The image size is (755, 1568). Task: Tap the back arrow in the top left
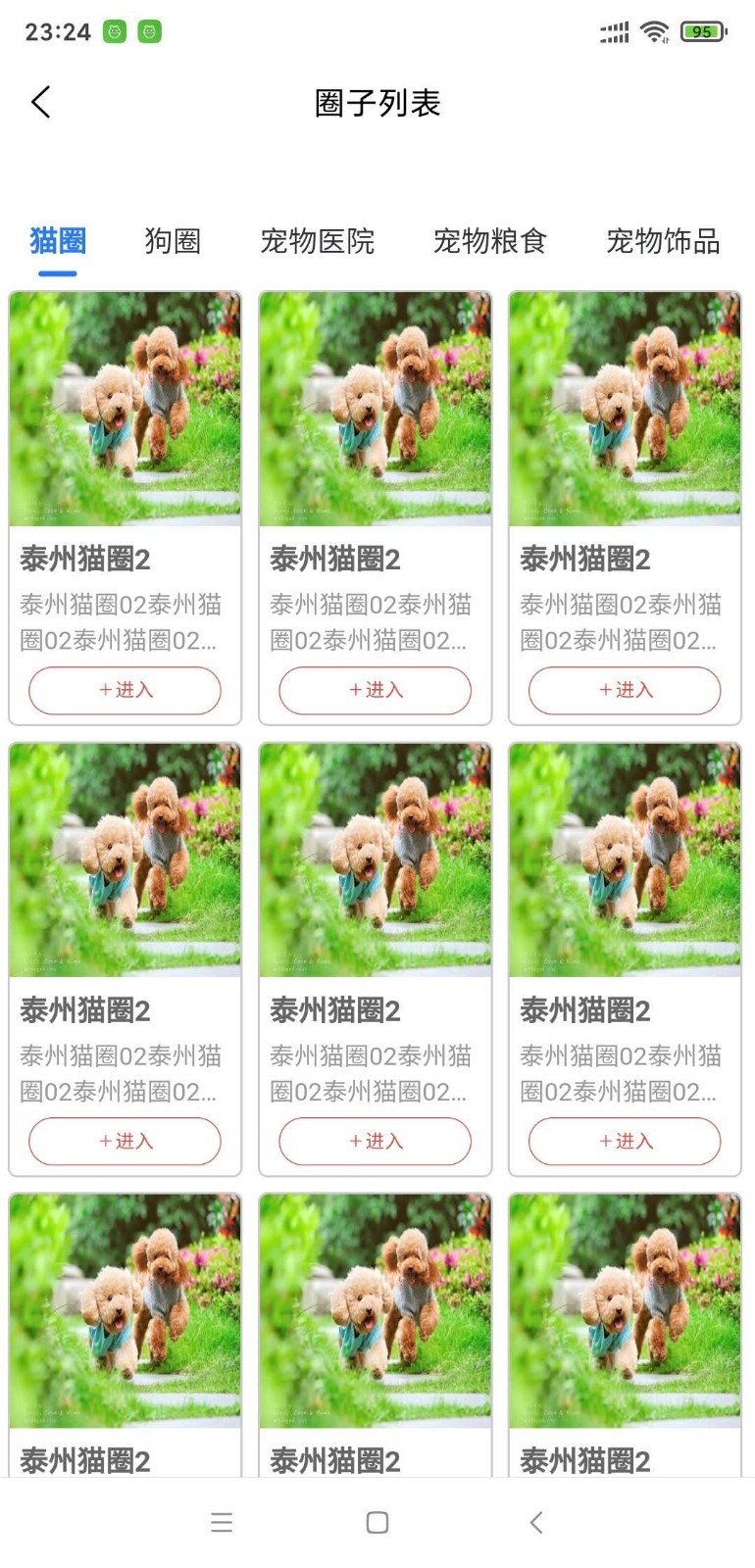(x=39, y=101)
